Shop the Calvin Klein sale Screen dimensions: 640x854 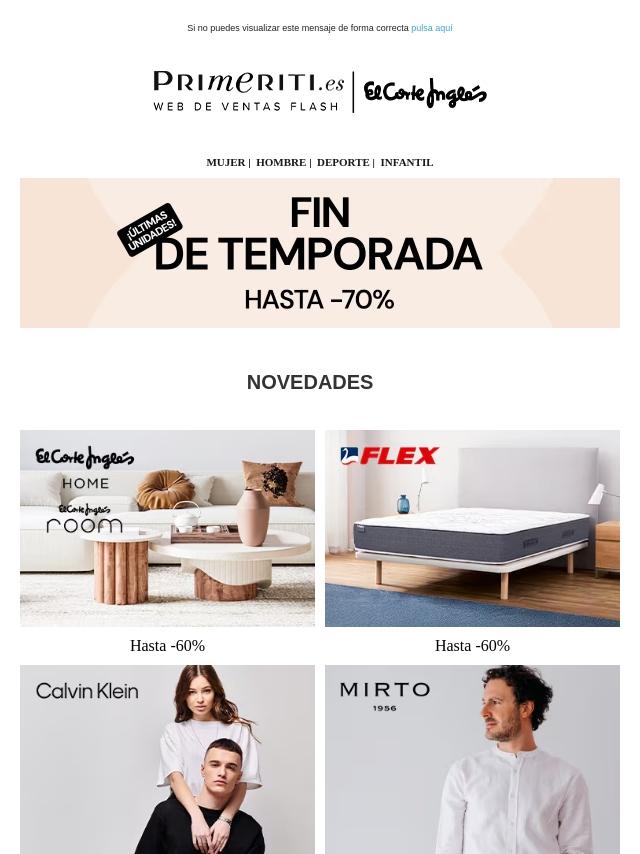coord(167,758)
